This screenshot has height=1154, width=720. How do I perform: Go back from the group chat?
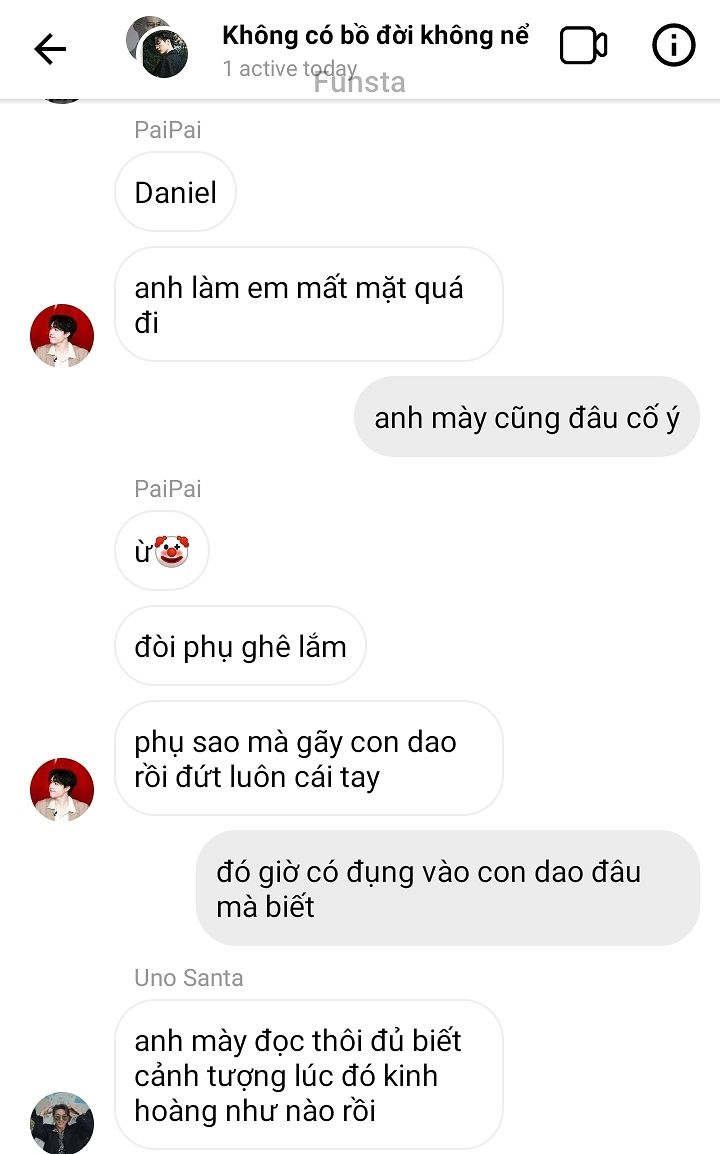(50, 48)
